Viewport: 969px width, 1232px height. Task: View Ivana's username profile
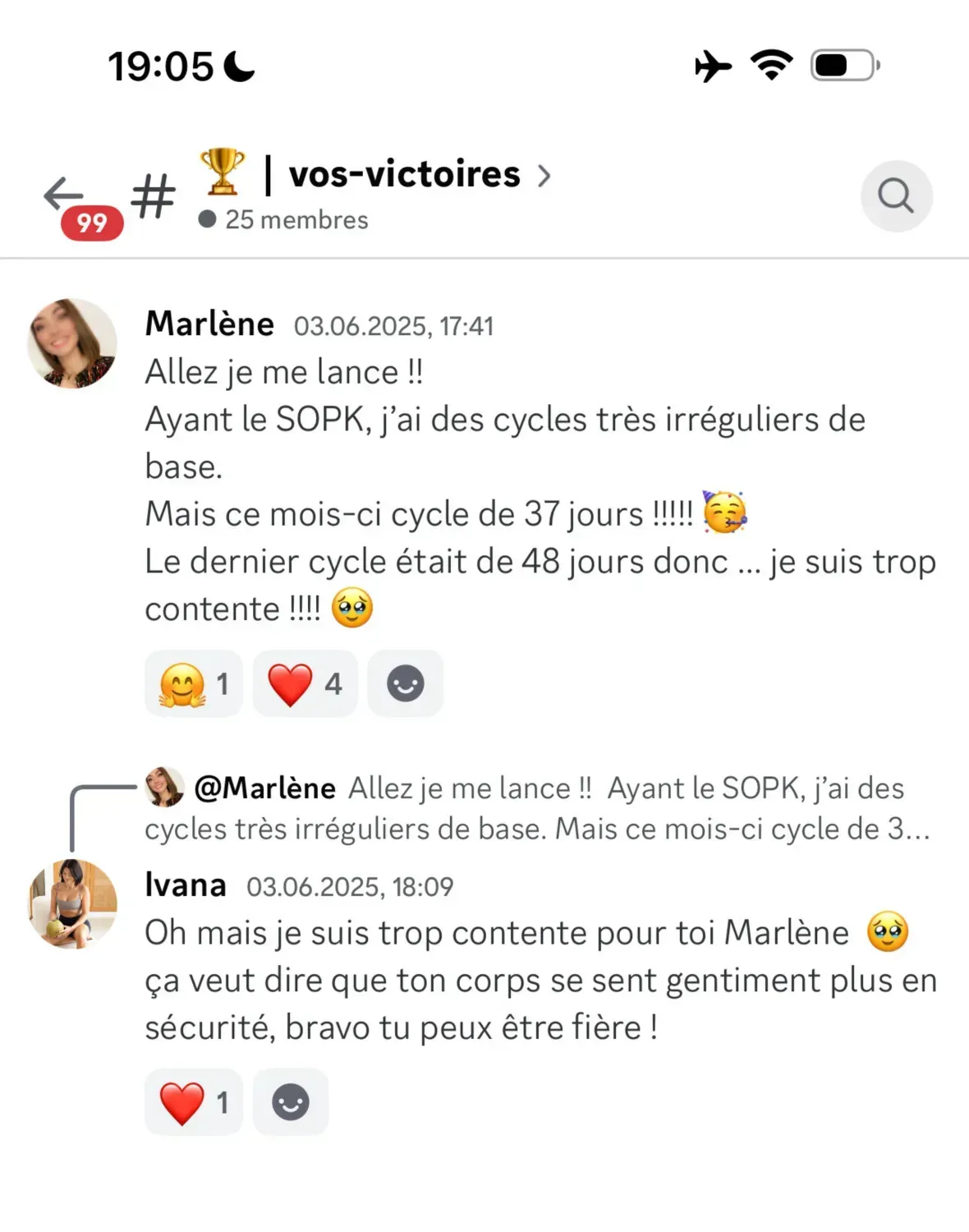point(186,885)
